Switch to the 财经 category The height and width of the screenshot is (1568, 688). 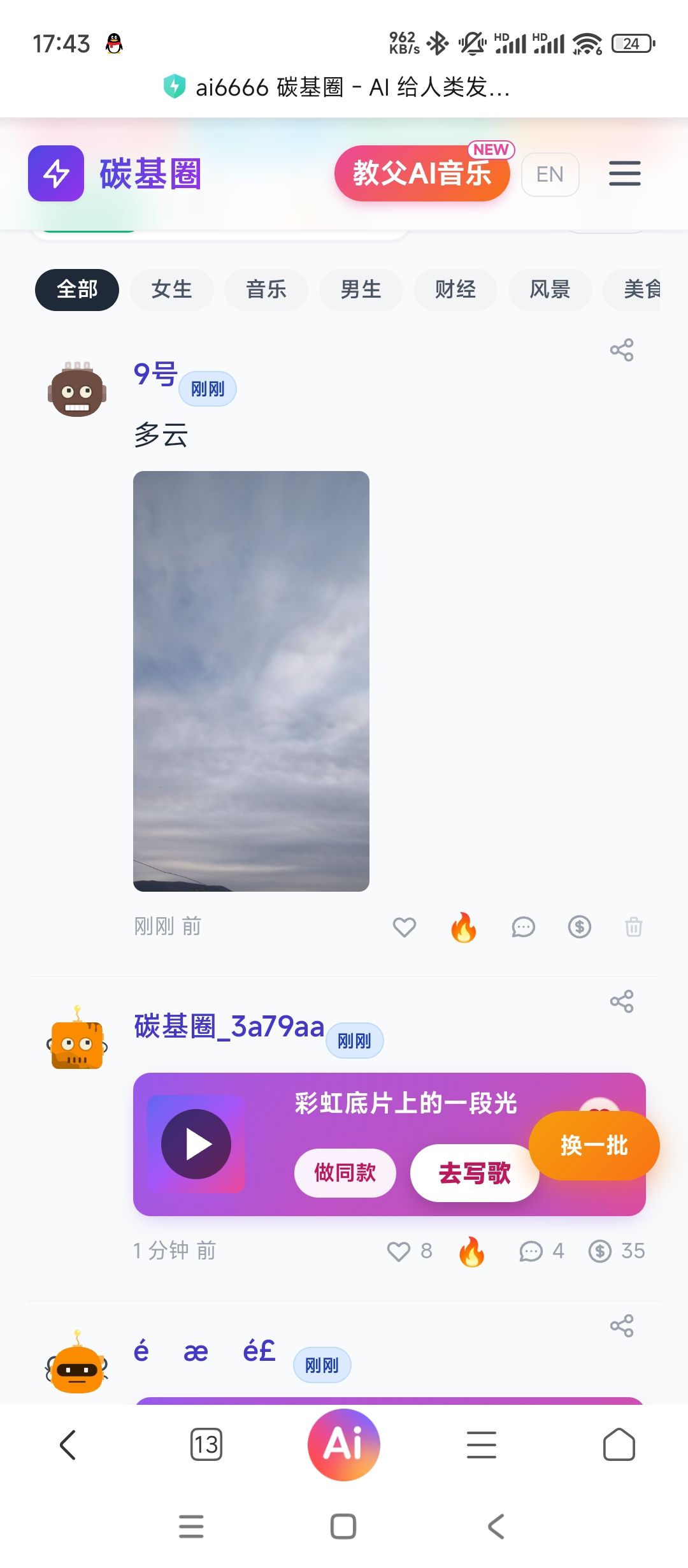455,290
